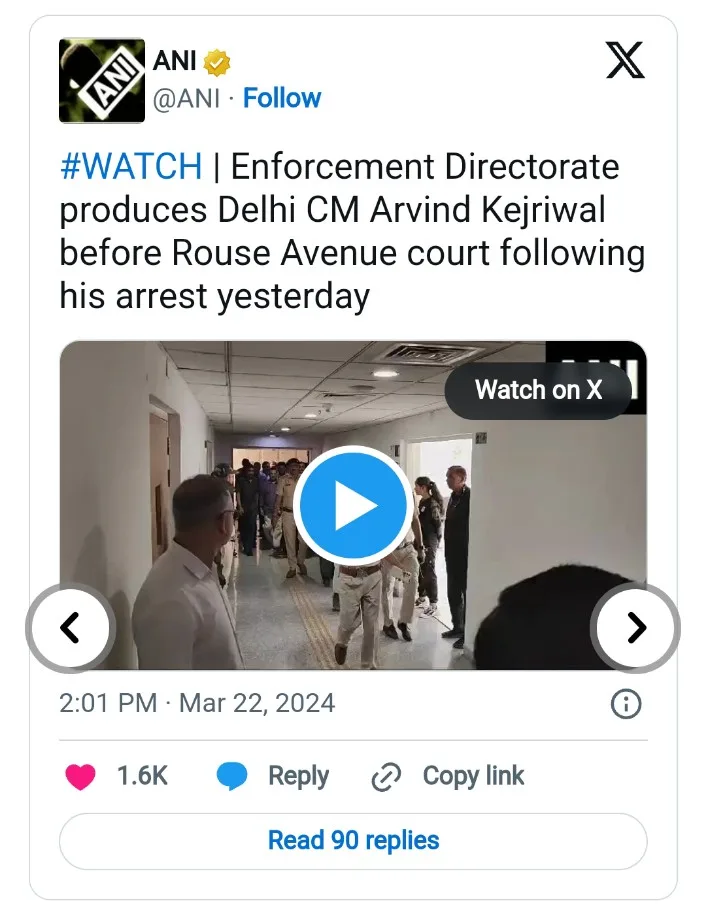706x905 pixels.
Task: Open tweet timestamp Mar 22, 2024
Action: coord(197,703)
